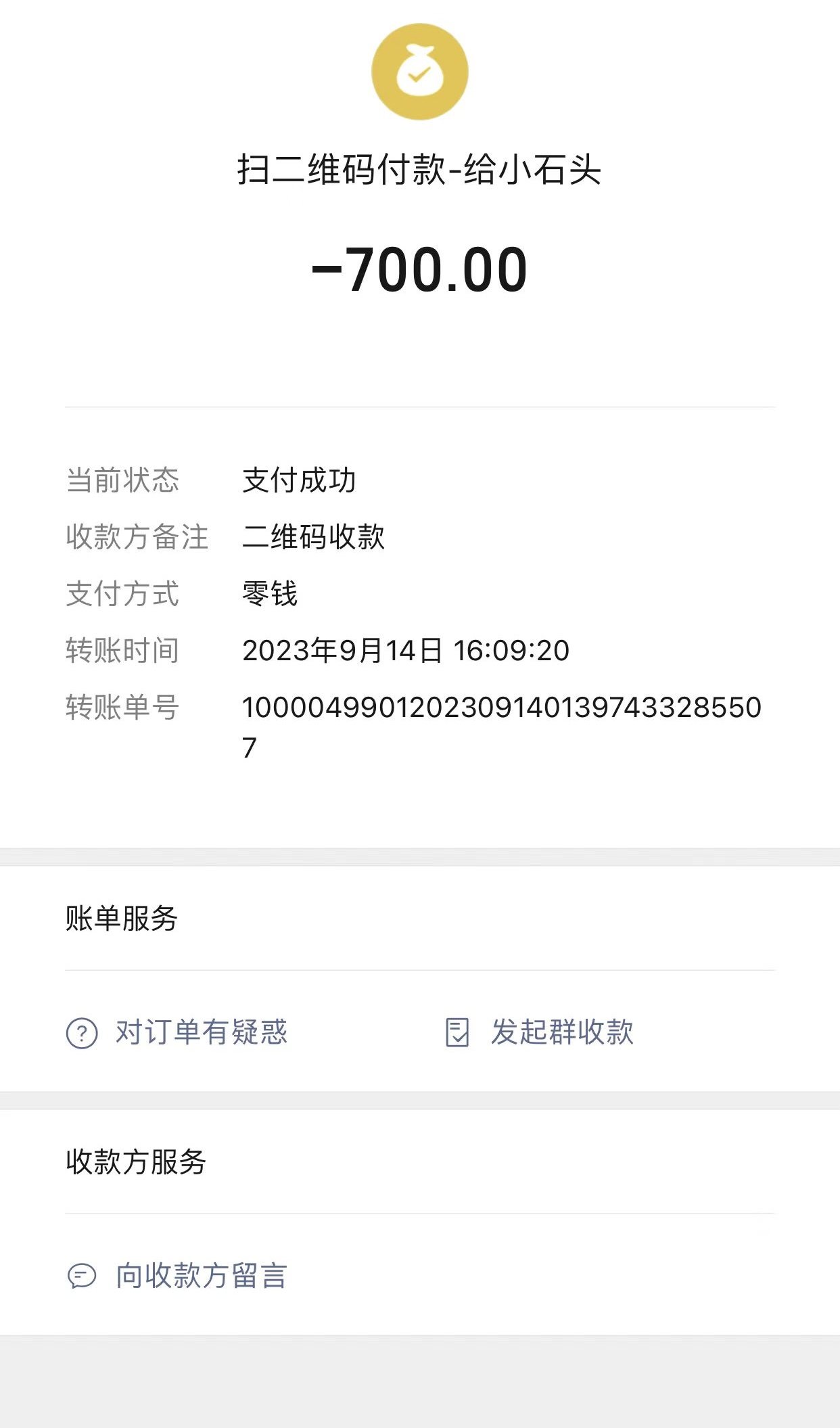Open '对订单有疑惑' order help
Viewport: 840px width, 1428px height.
(177, 1032)
